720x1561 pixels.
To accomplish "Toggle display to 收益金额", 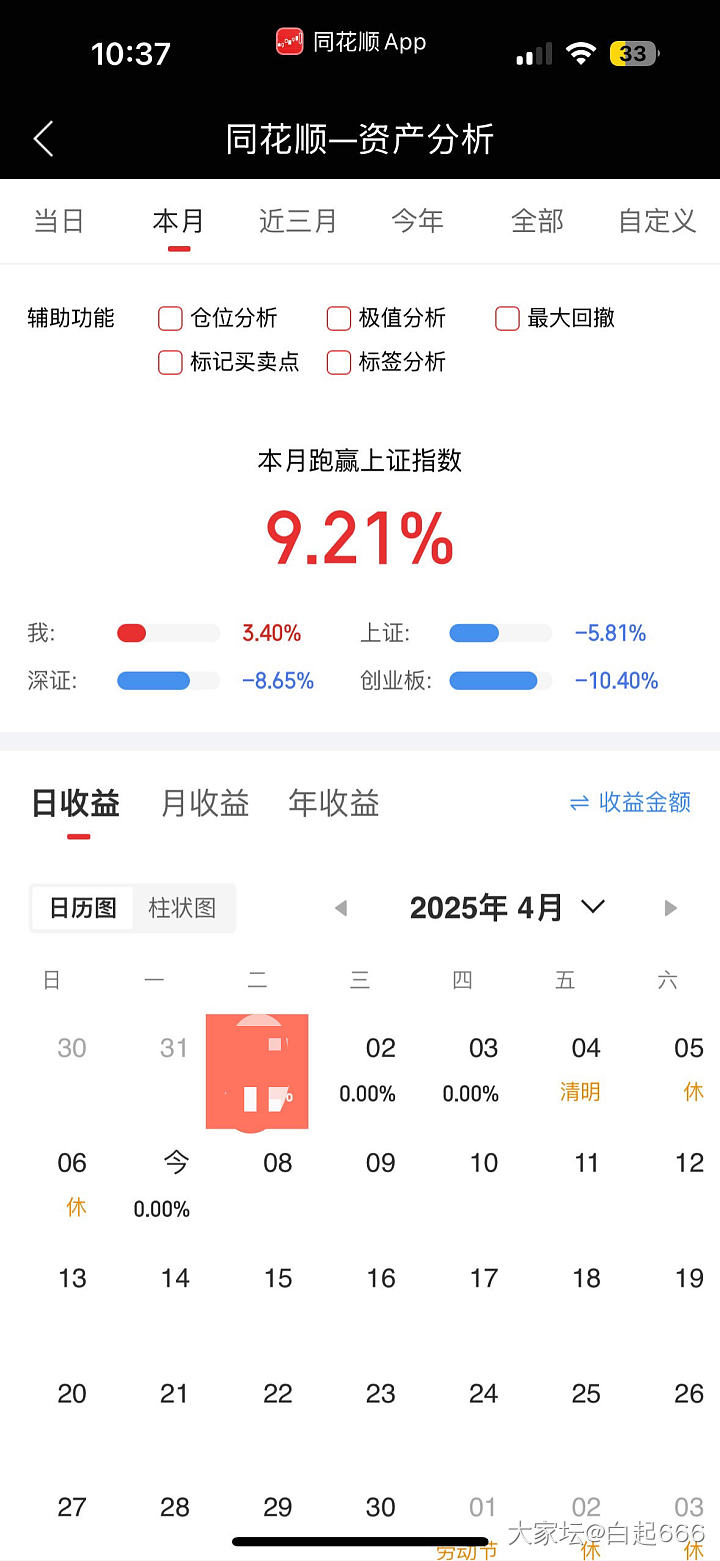I will tap(630, 802).
